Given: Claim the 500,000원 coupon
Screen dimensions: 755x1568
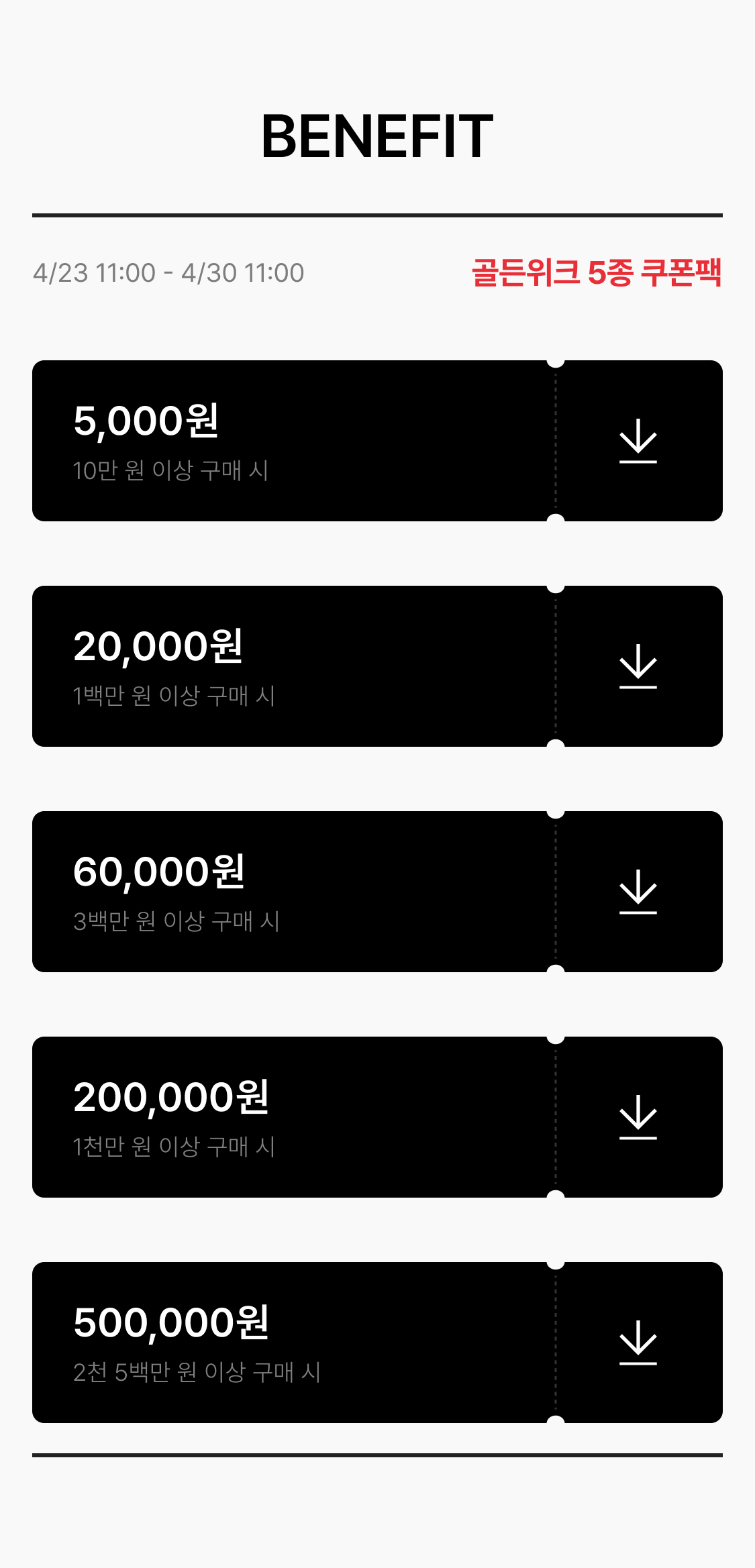Looking at the screenshot, I should [x=638, y=1343].
